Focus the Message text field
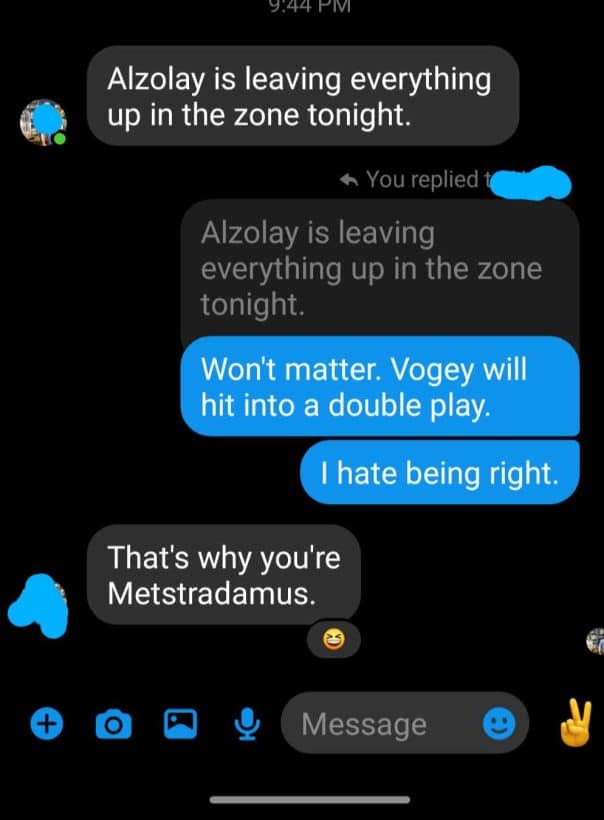Screen dimensions: 604x820 pyautogui.click(x=380, y=723)
